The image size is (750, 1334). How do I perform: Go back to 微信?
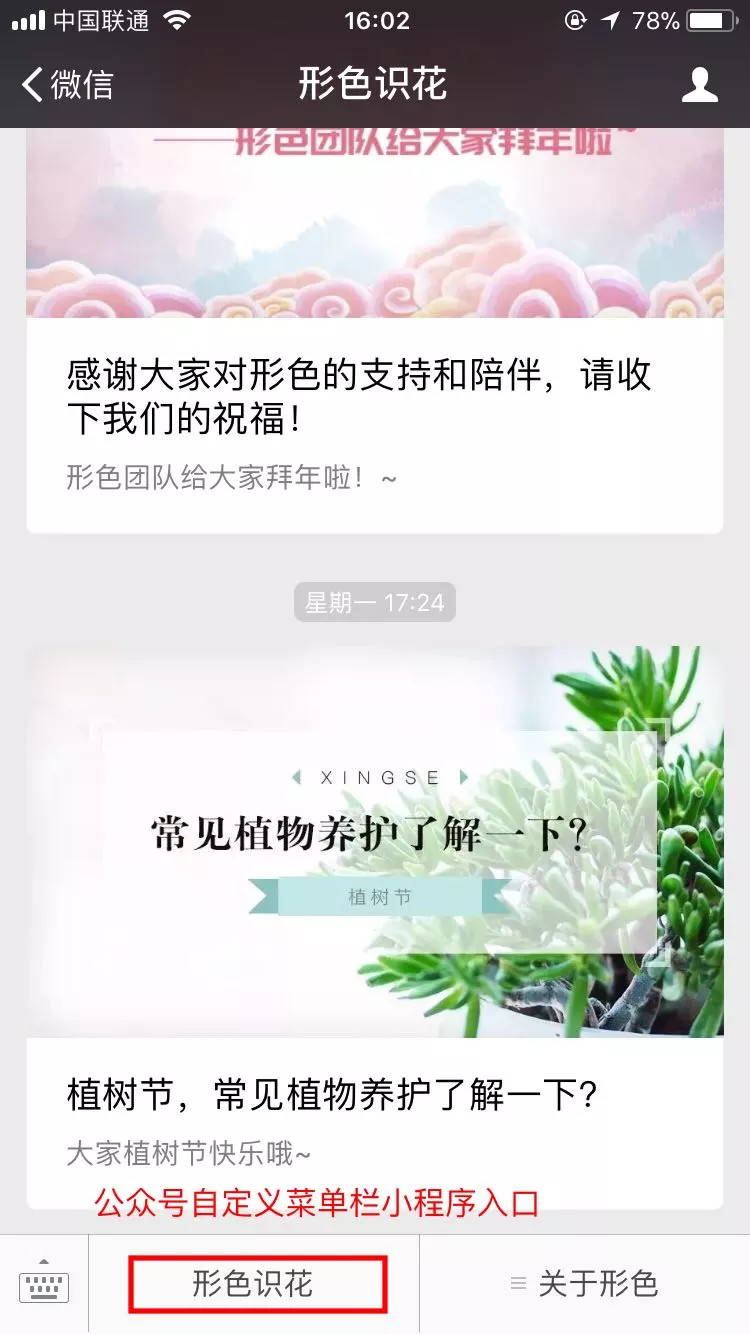pos(68,85)
